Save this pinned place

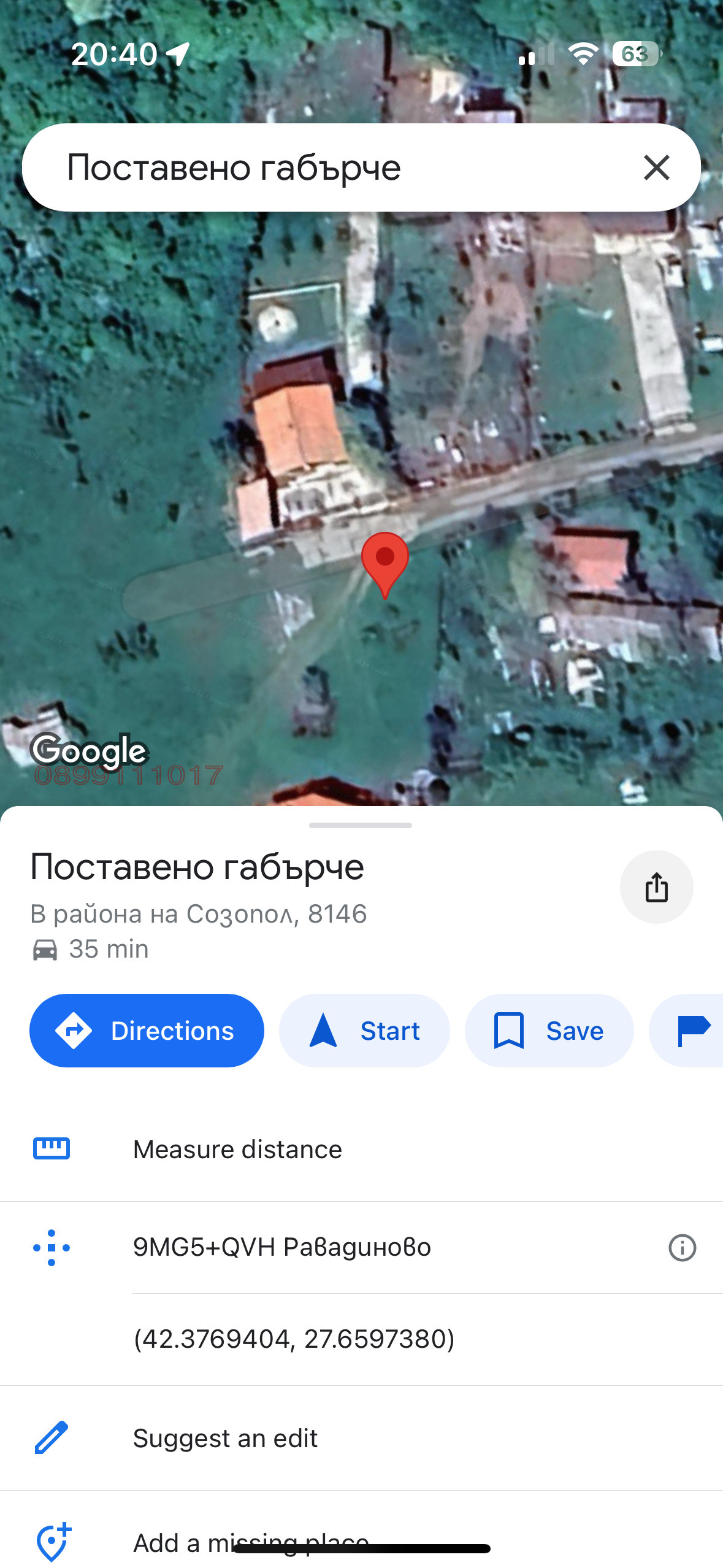click(549, 1031)
